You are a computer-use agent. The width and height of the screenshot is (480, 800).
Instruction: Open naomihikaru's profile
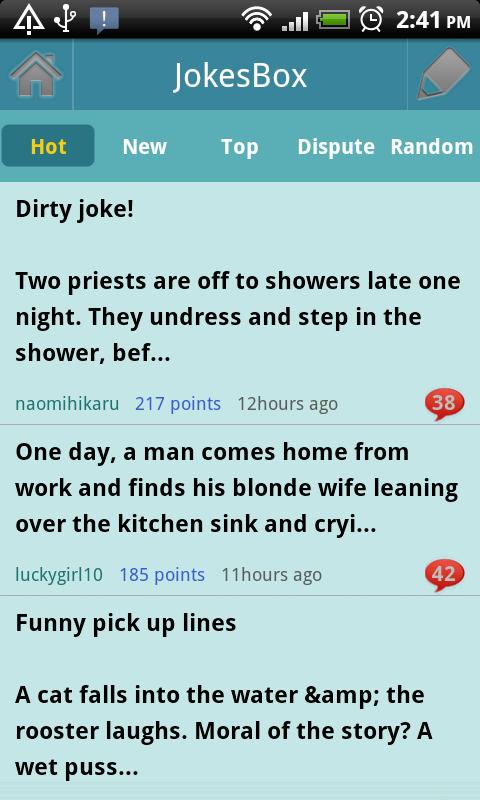click(x=67, y=404)
